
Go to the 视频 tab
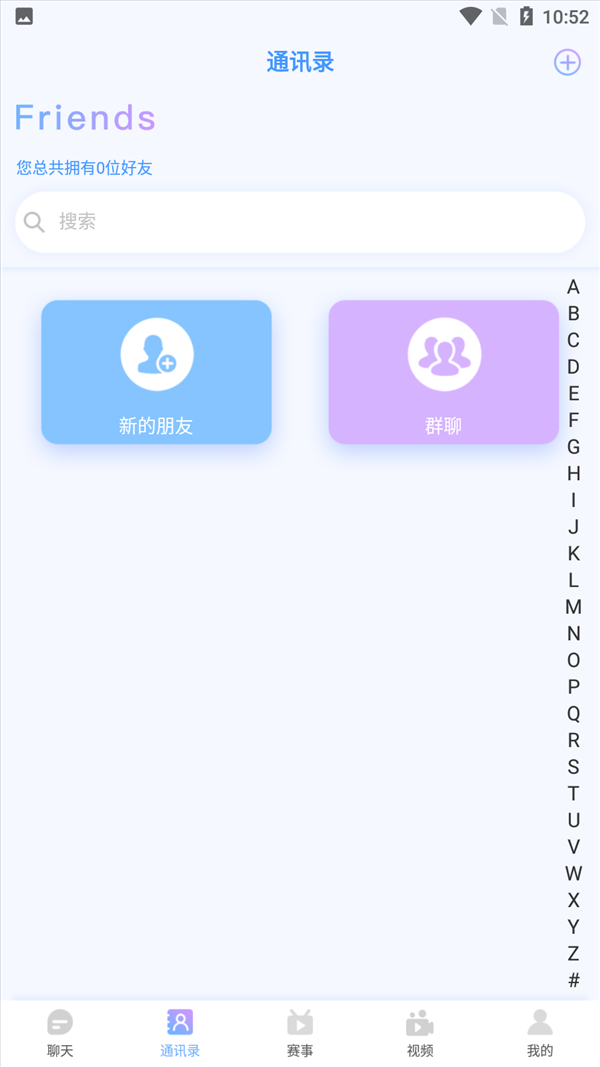pyautogui.click(x=420, y=1033)
